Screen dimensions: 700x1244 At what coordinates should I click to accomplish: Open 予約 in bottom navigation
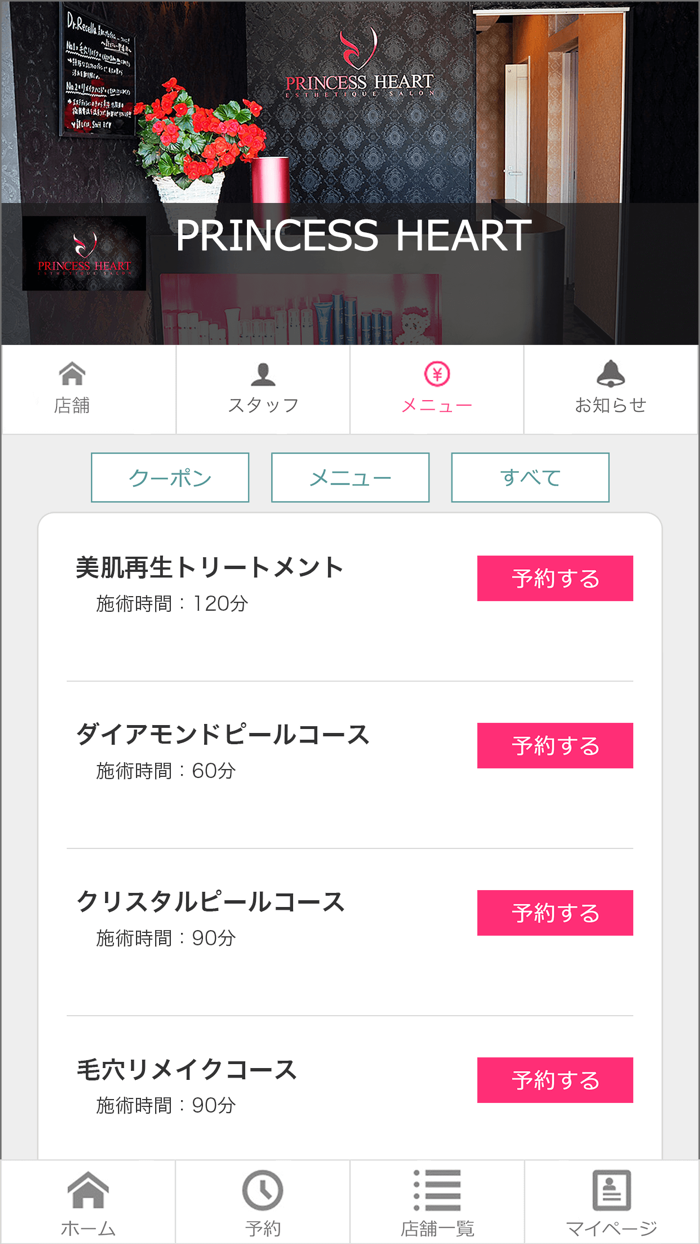tap(263, 1202)
